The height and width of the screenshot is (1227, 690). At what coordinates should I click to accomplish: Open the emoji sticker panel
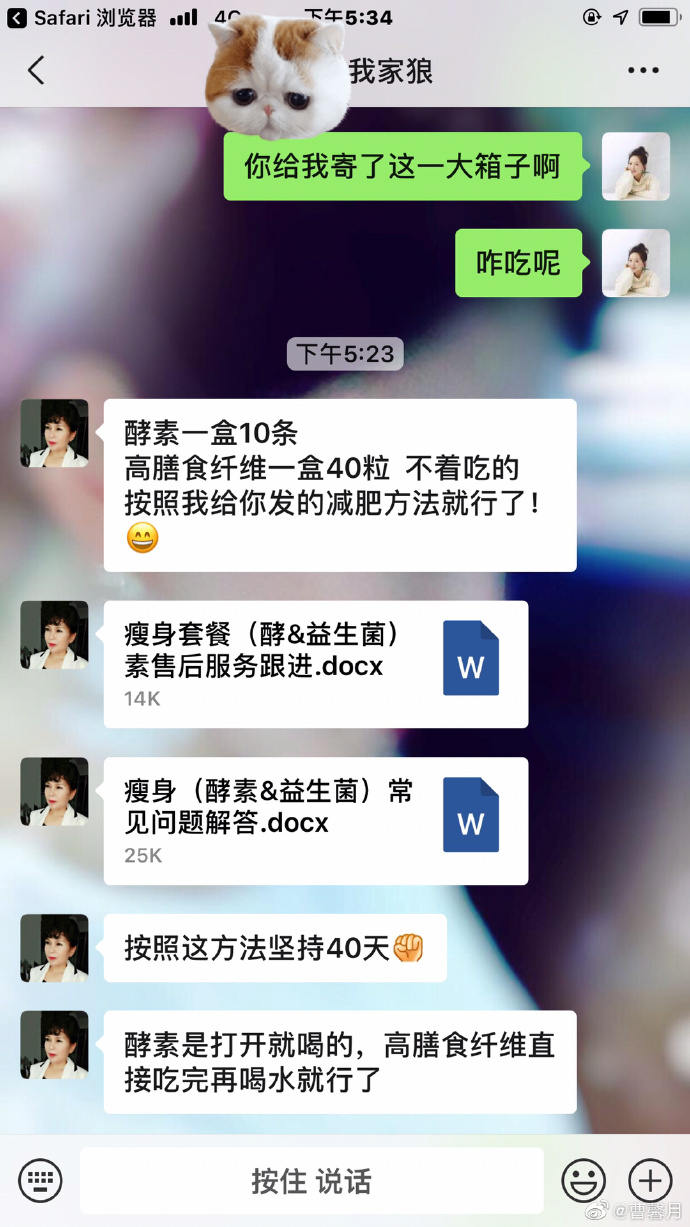pos(583,1181)
